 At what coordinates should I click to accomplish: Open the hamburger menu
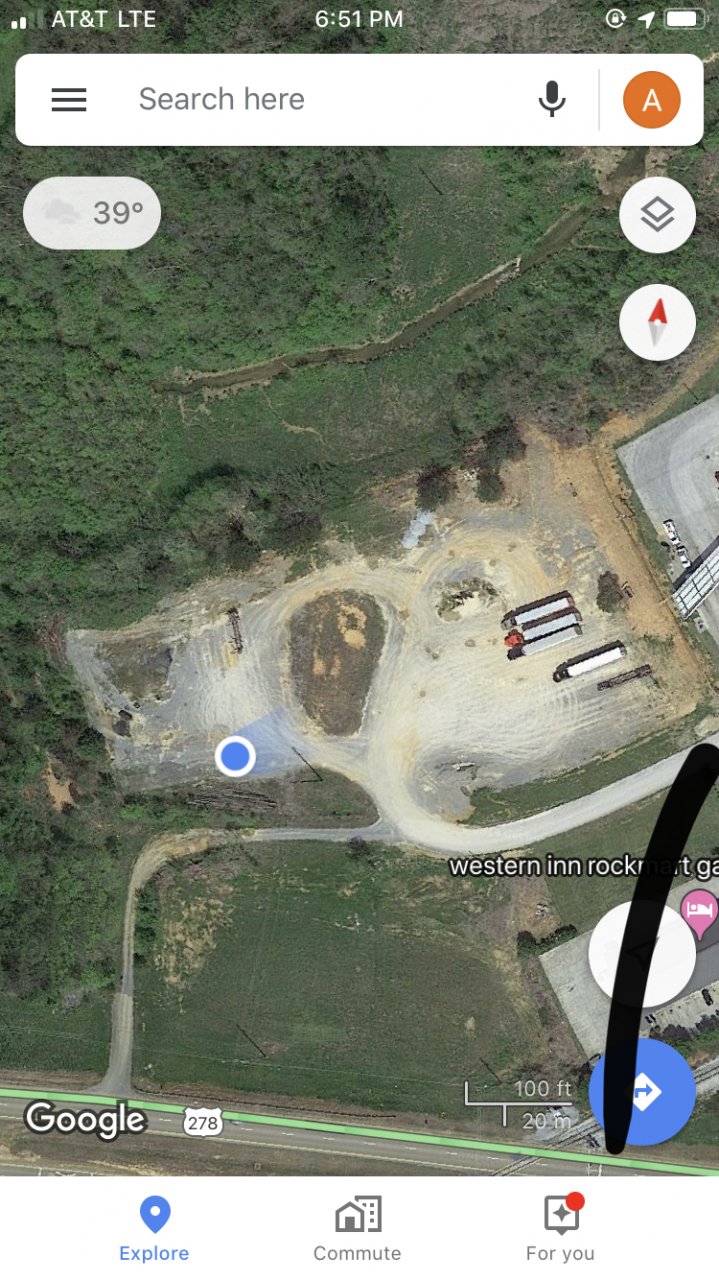pos(69,100)
